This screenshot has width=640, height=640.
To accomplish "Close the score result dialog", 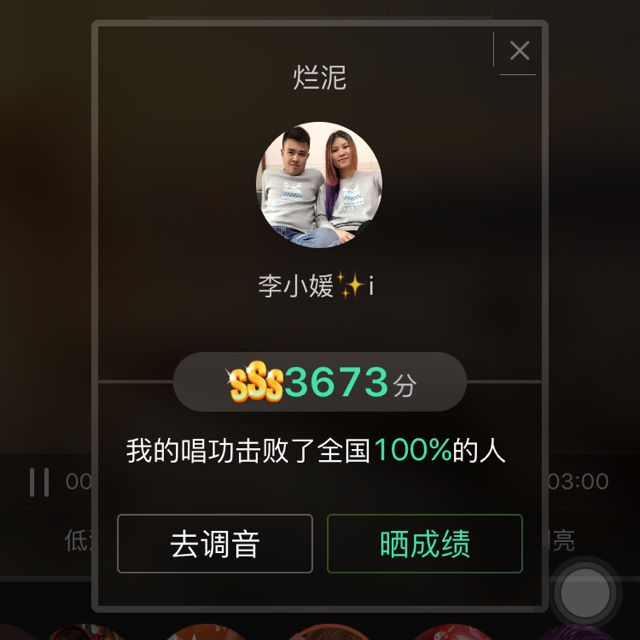I will click(519, 51).
